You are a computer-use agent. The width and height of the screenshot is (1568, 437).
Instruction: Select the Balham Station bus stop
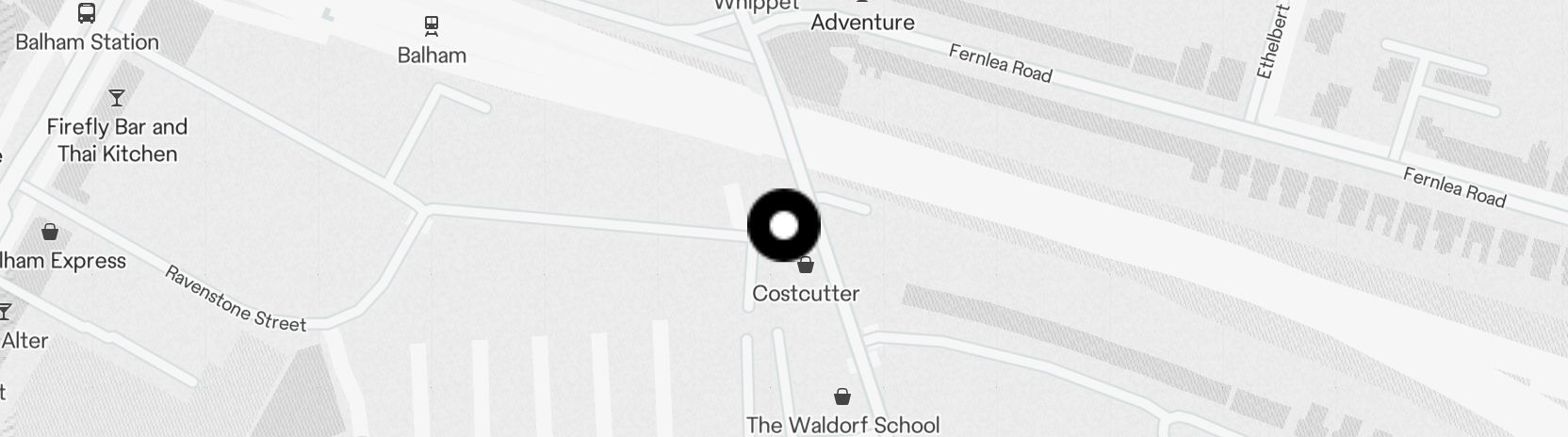(87, 13)
